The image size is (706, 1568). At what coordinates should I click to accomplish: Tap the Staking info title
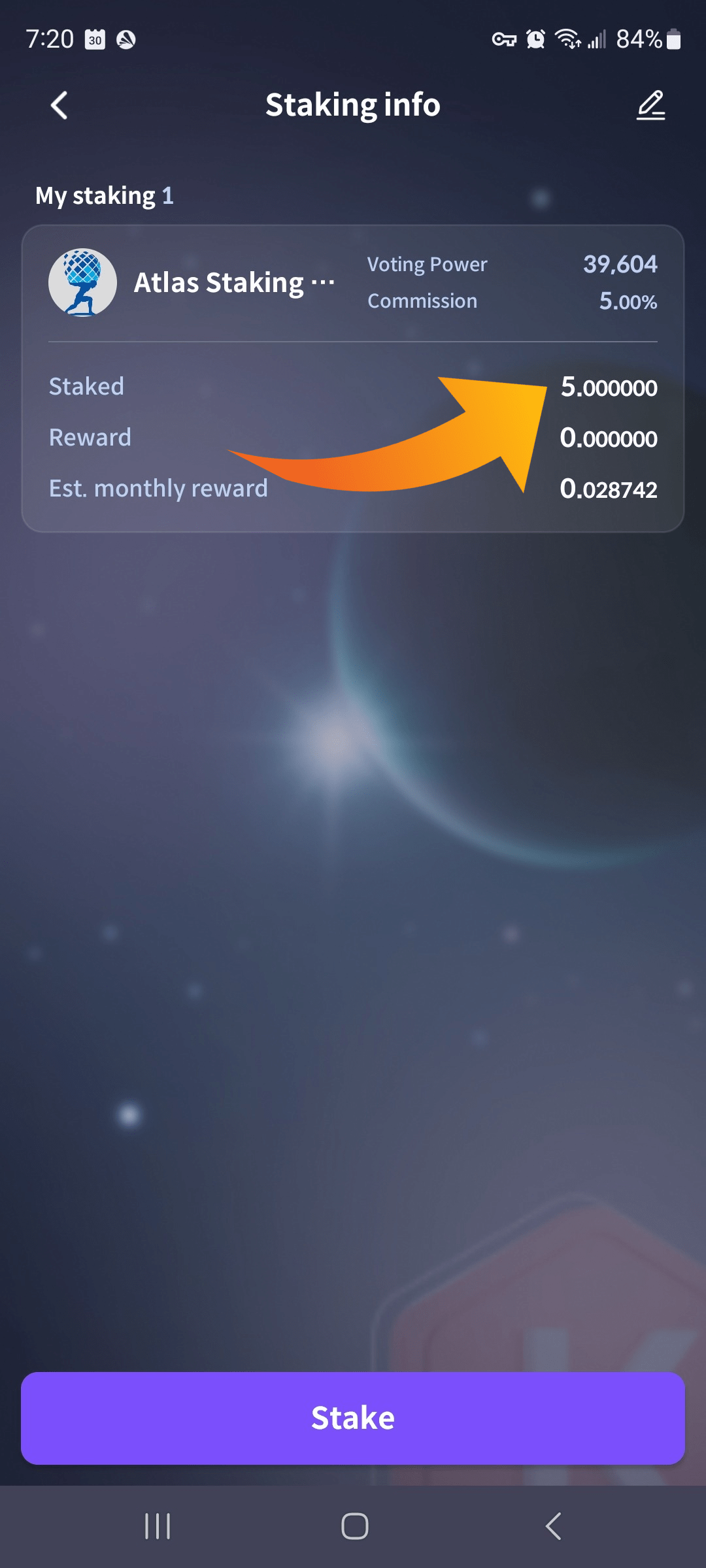tap(352, 105)
